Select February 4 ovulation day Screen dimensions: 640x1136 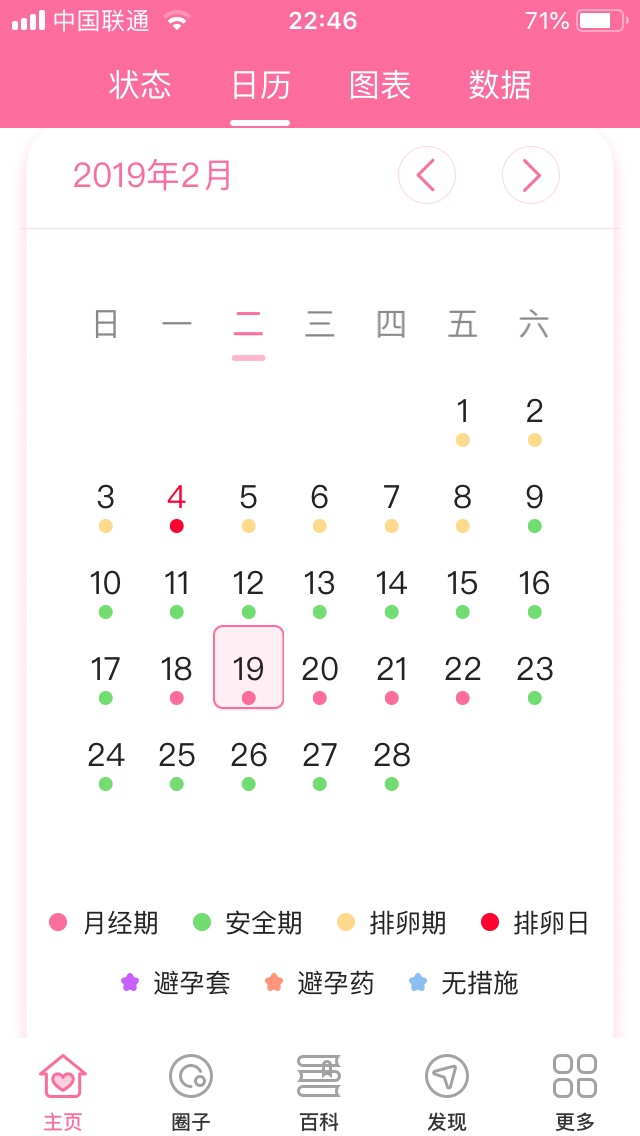[177, 505]
